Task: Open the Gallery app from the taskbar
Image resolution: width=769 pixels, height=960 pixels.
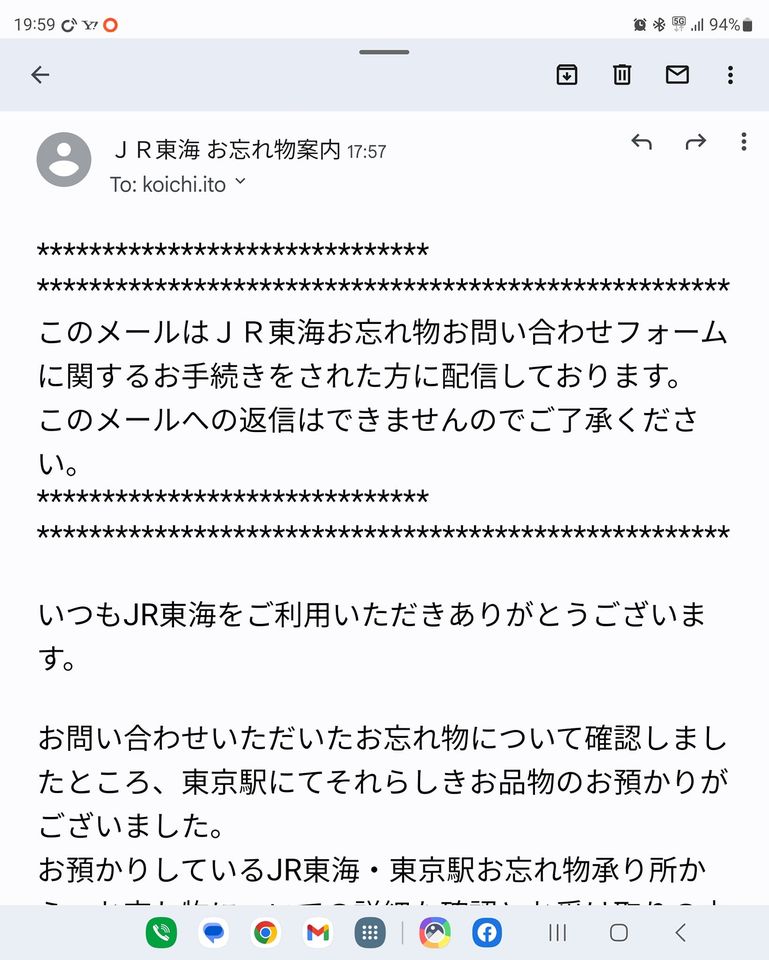Action: (435, 933)
